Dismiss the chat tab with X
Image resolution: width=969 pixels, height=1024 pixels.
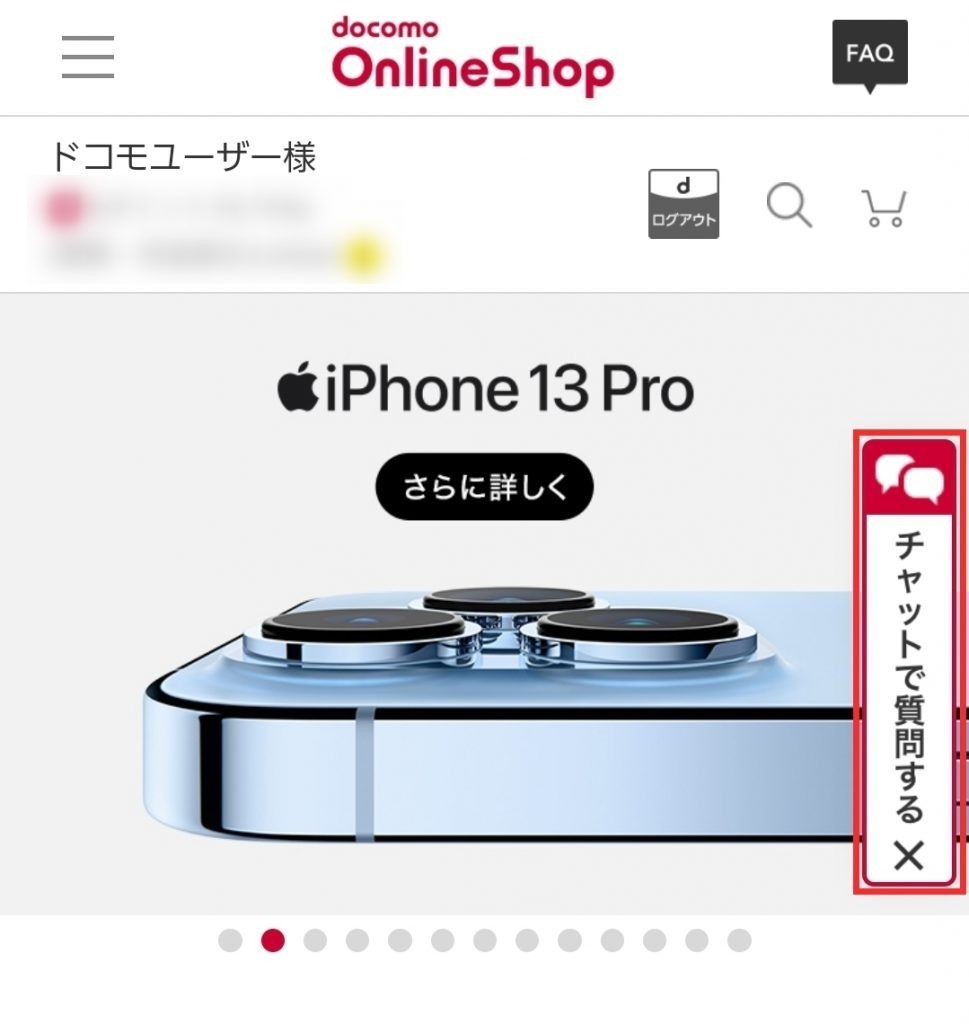coord(909,855)
